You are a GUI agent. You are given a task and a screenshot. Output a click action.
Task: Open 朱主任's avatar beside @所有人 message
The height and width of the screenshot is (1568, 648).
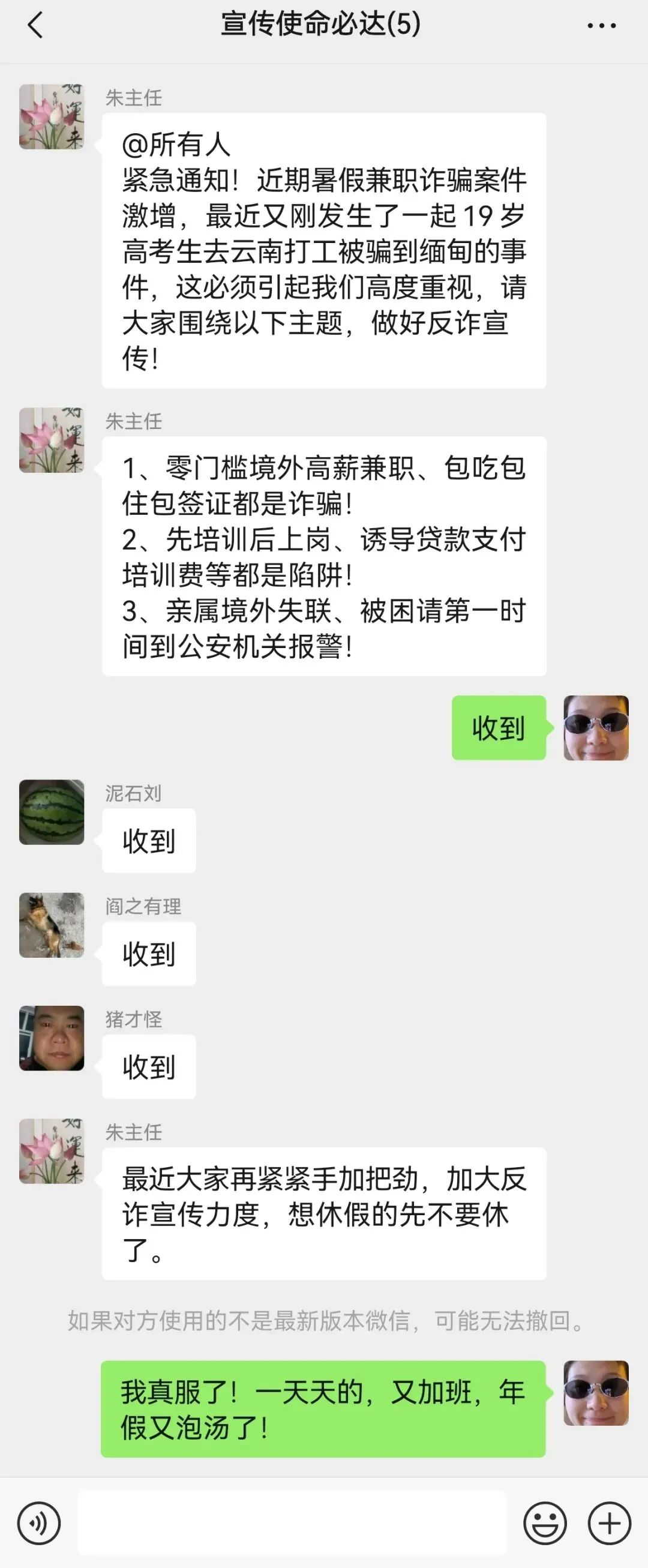tap(52, 117)
